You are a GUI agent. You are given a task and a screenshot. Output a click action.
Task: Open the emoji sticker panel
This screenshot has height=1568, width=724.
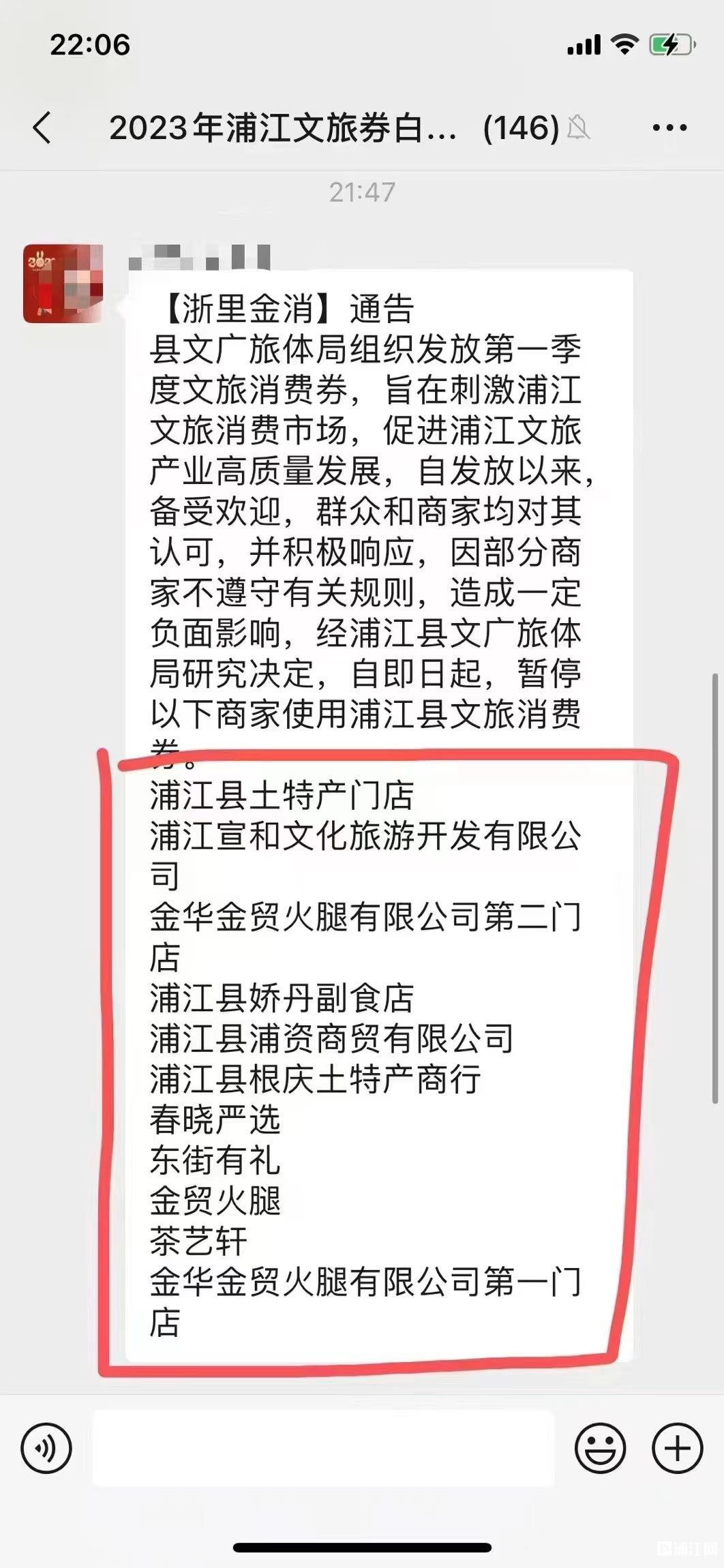click(x=600, y=1449)
